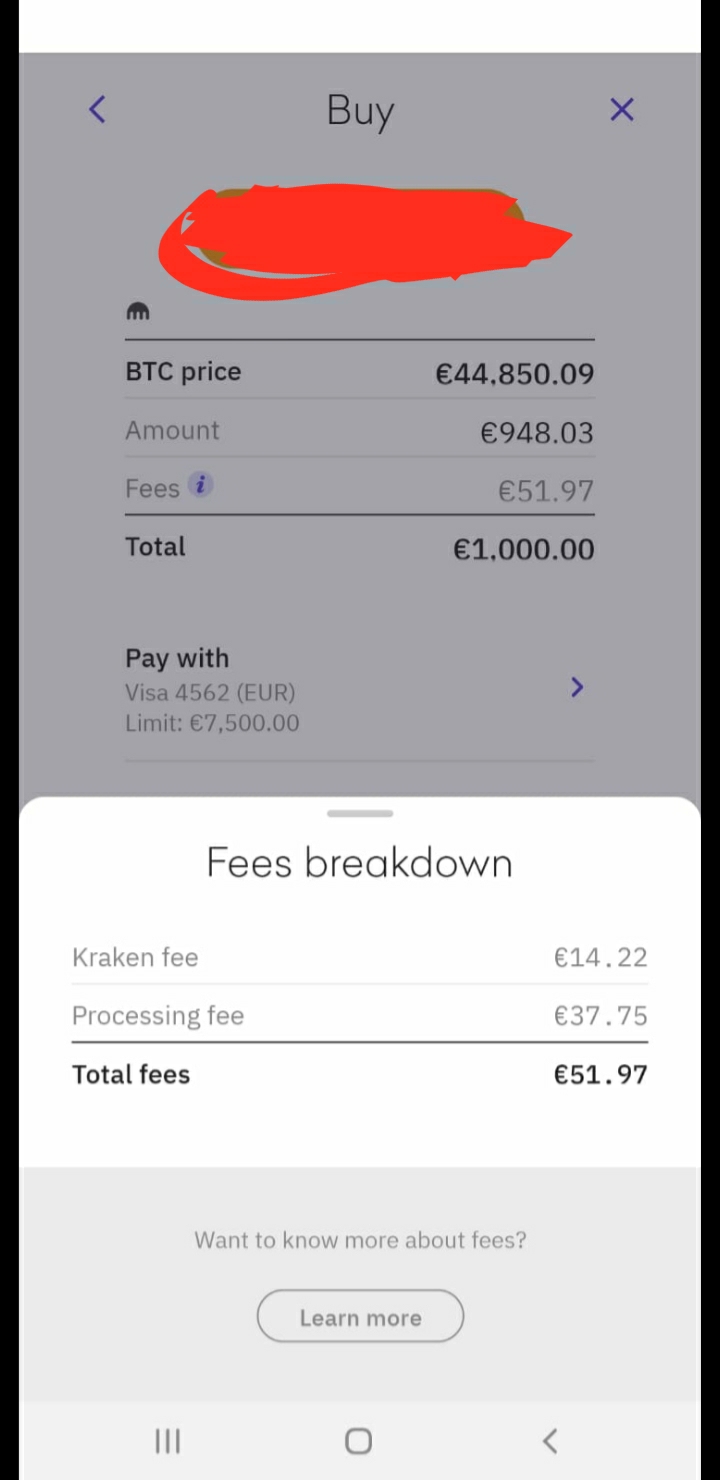Viewport: 720px width, 1480px height.
Task: Select the Buy tab title
Action: pyautogui.click(x=360, y=110)
